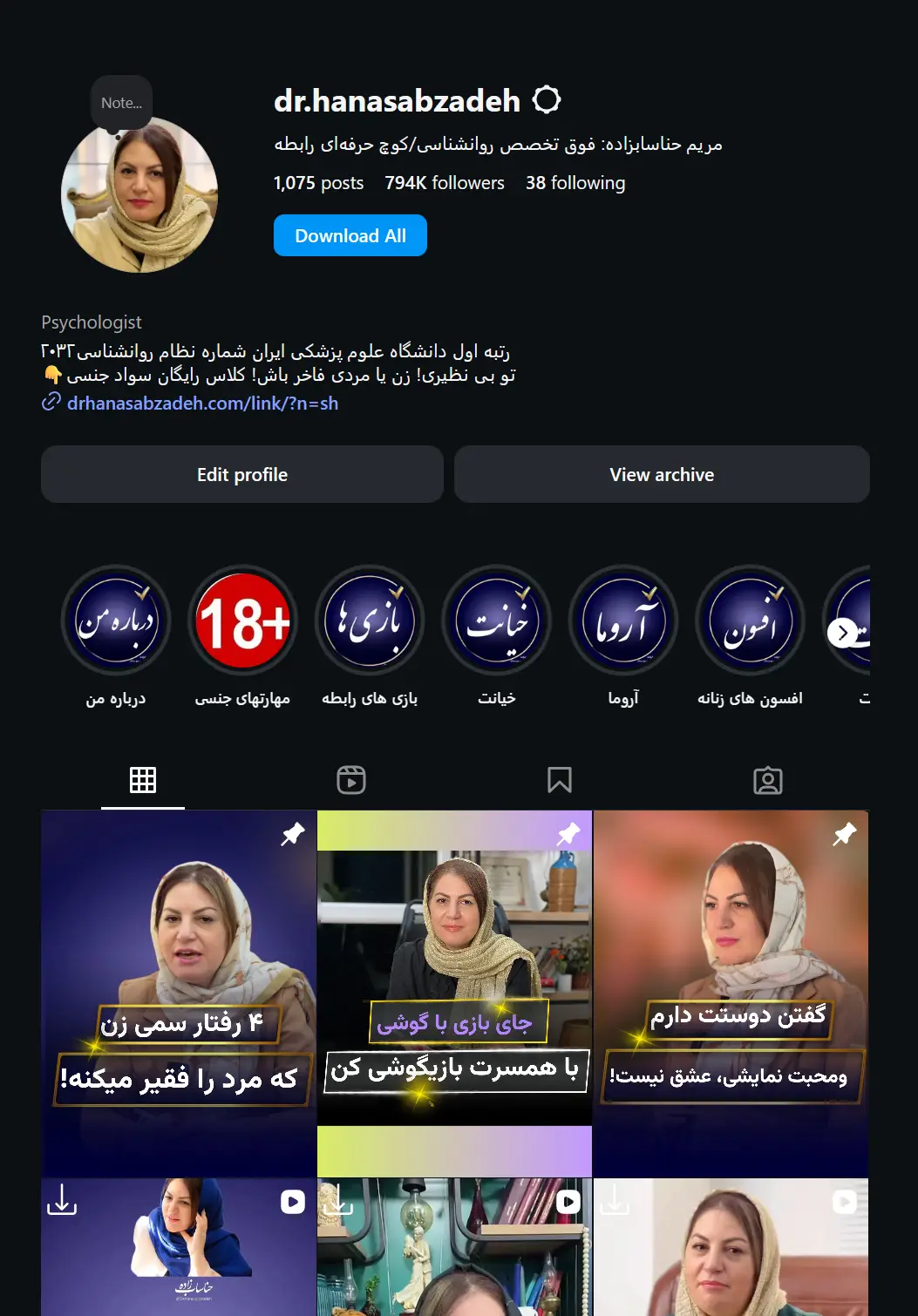918x1316 pixels.
Task: Open the drhanasabzadeh.com link in bio
Action: pos(202,403)
